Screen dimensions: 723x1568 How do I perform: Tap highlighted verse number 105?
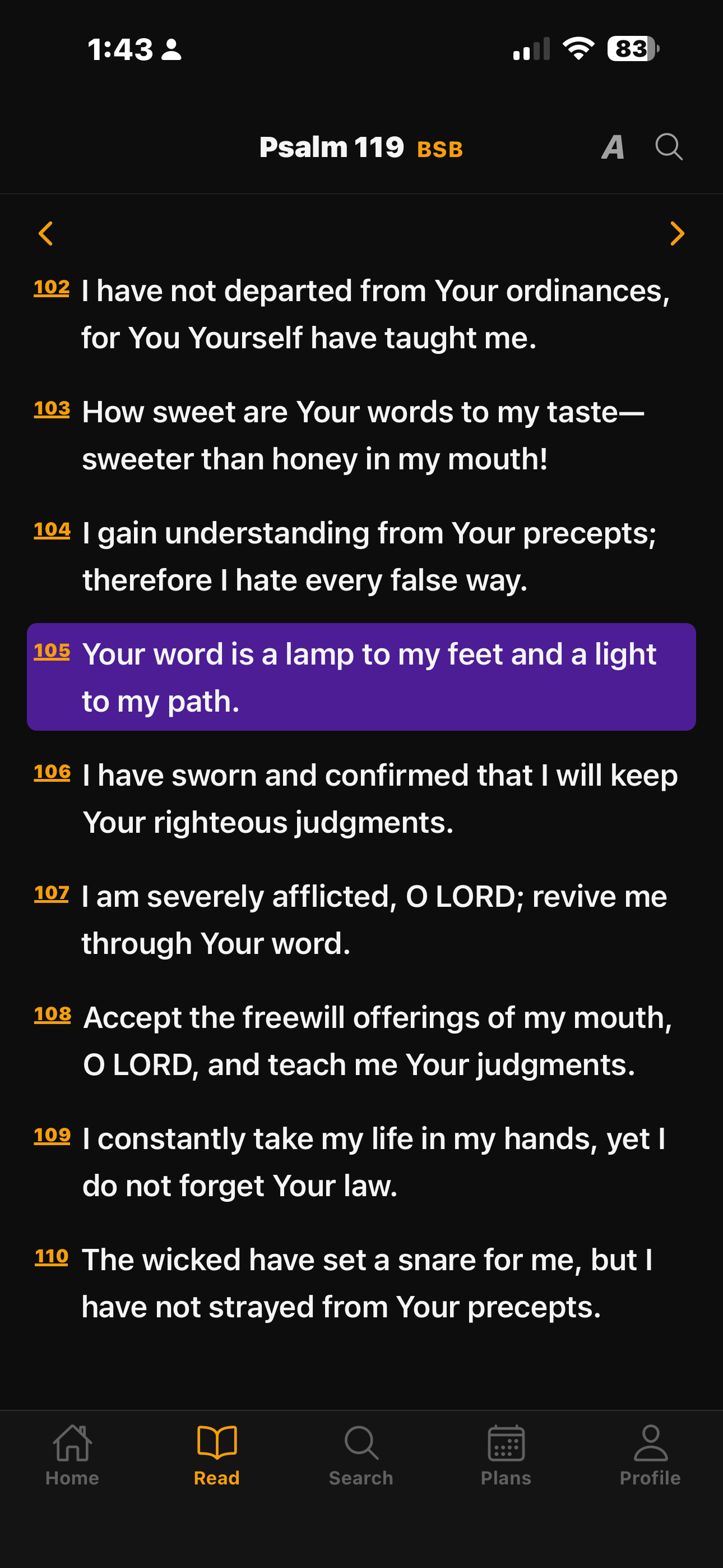coord(52,651)
